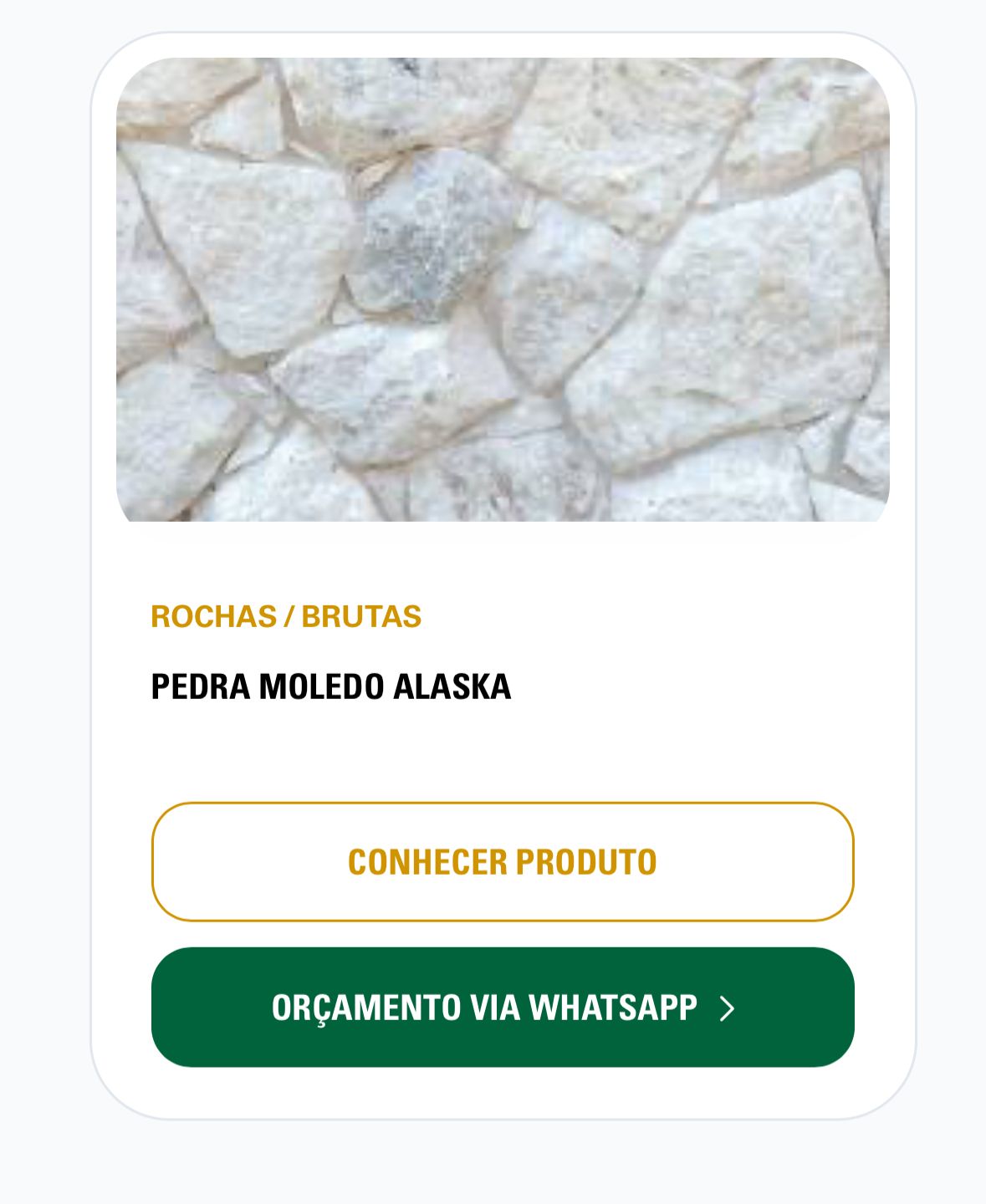986x1204 pixels.
Task: Select the PEDRA MOLEDO ALASKA title
Action: [x=332, y=685]
